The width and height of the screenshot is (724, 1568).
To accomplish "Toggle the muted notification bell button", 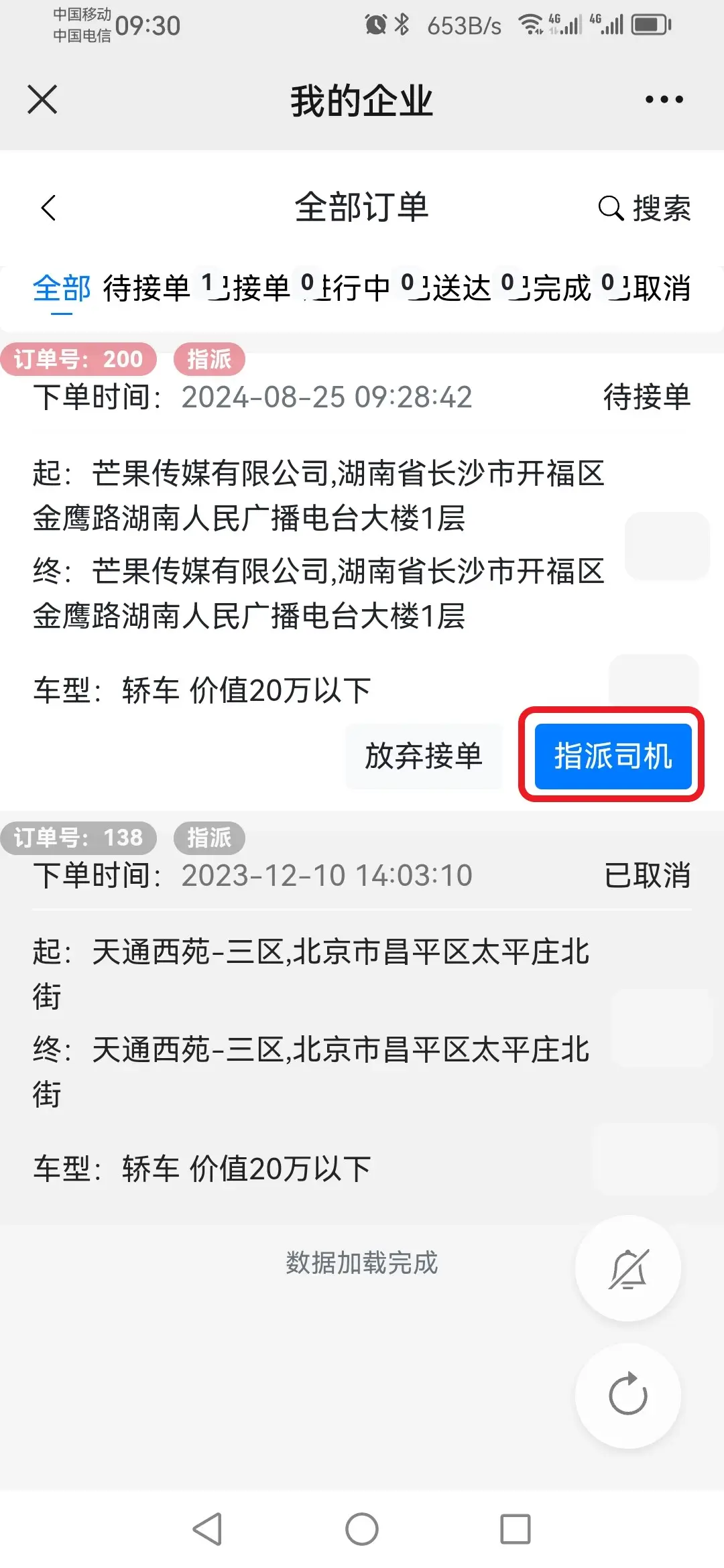I will [628, 1268].
